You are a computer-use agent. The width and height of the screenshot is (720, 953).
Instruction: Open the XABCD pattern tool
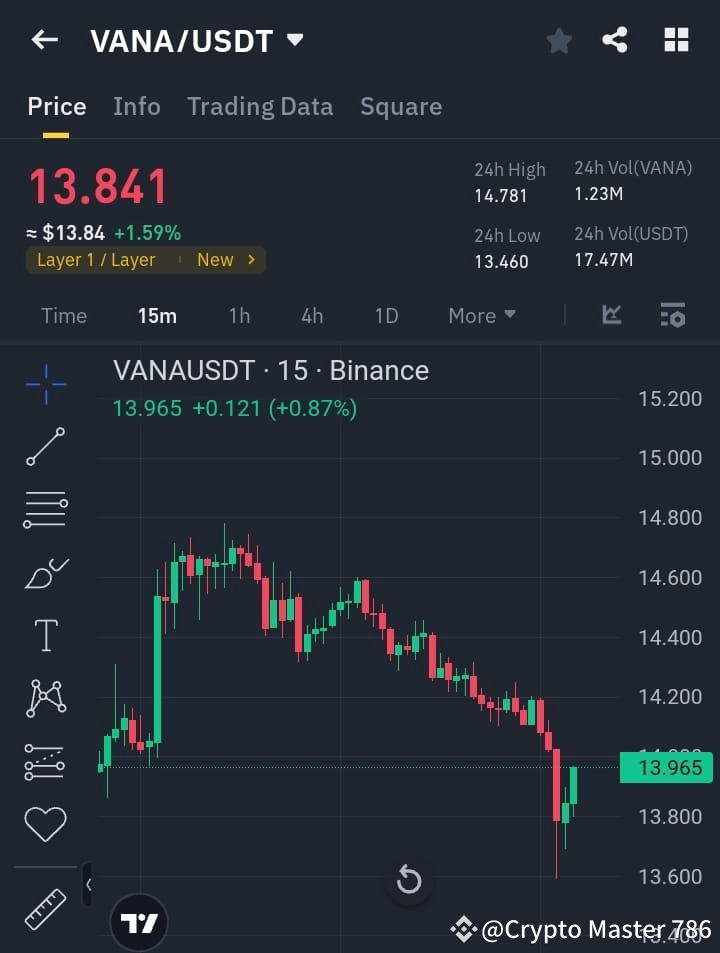point(45,697)
